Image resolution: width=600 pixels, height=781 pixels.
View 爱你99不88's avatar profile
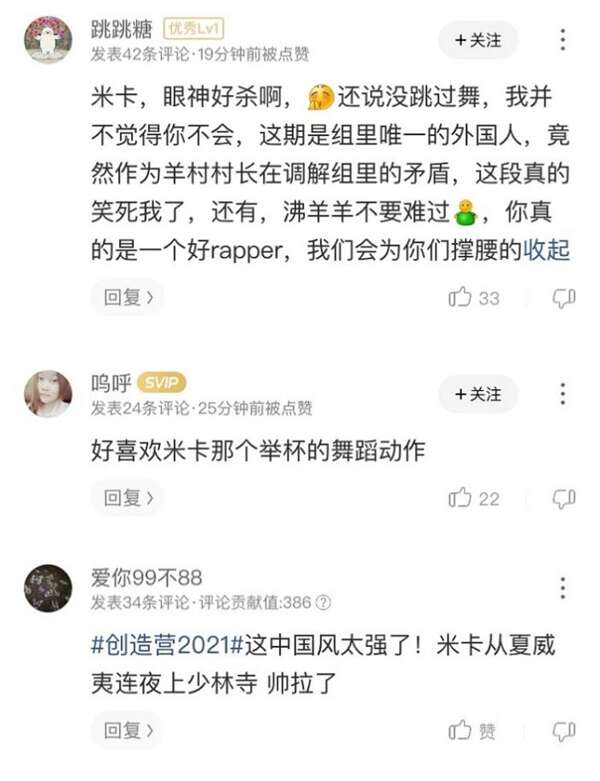47,588
